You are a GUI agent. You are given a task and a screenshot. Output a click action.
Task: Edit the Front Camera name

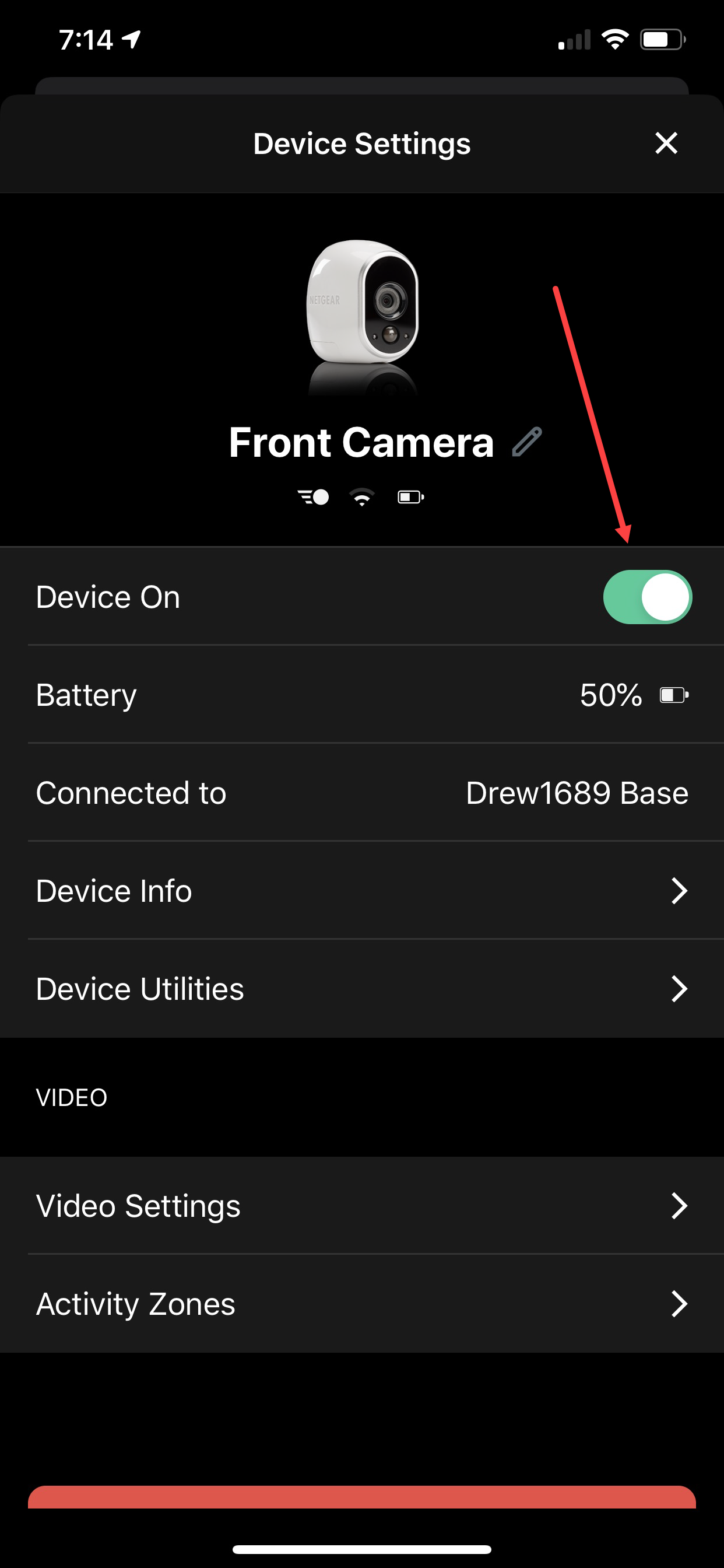(x=527, y=442)
